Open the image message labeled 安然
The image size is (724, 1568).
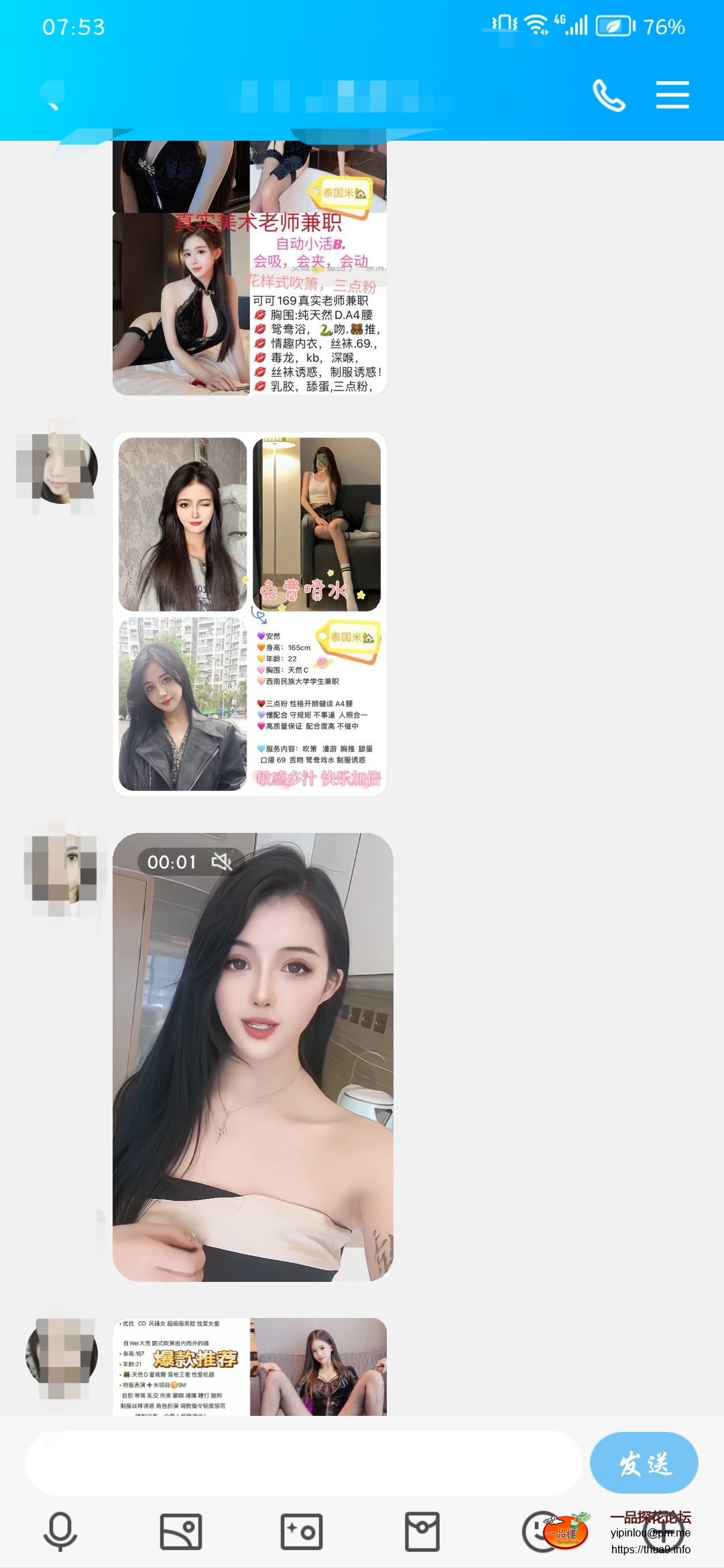(249, 614)
